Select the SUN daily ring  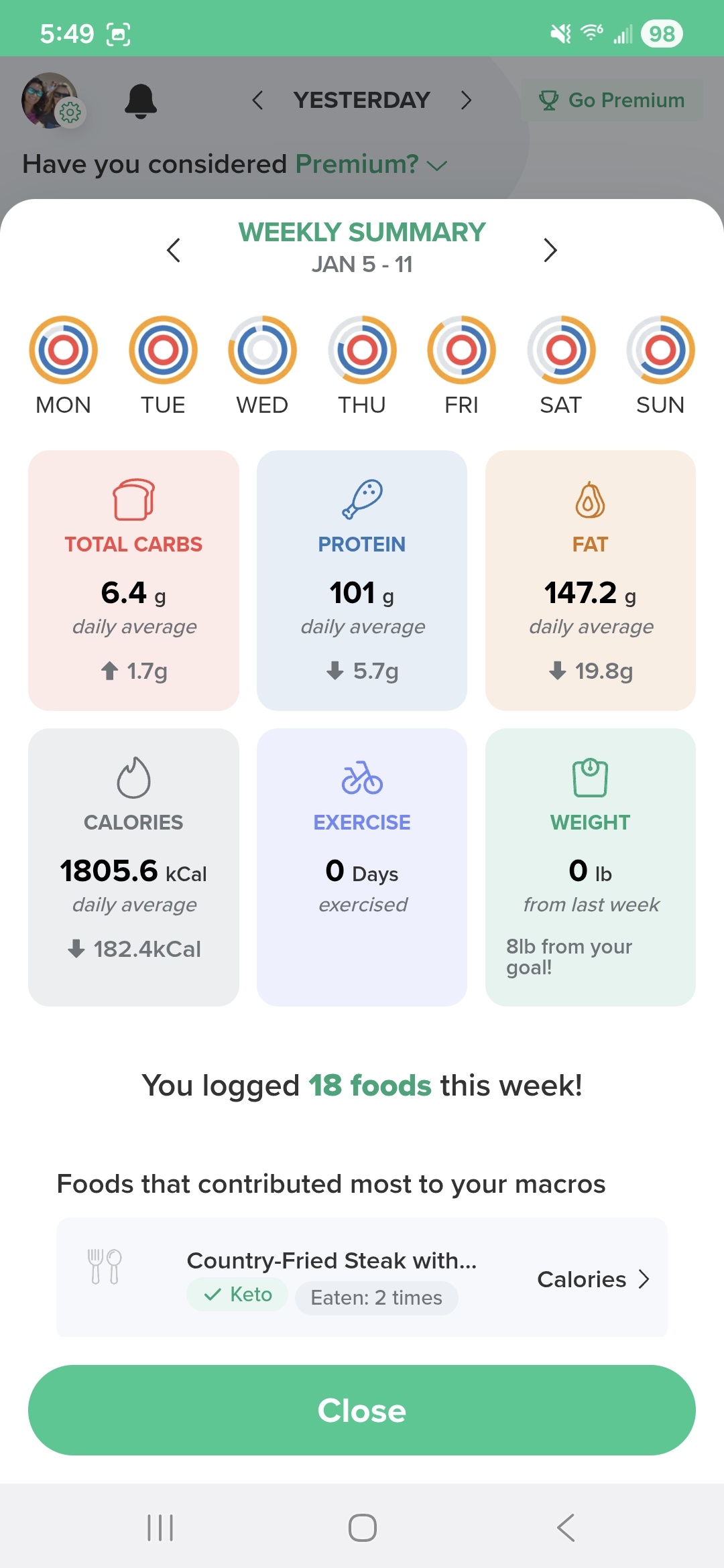pyautogui.click(x=660, y=350)
